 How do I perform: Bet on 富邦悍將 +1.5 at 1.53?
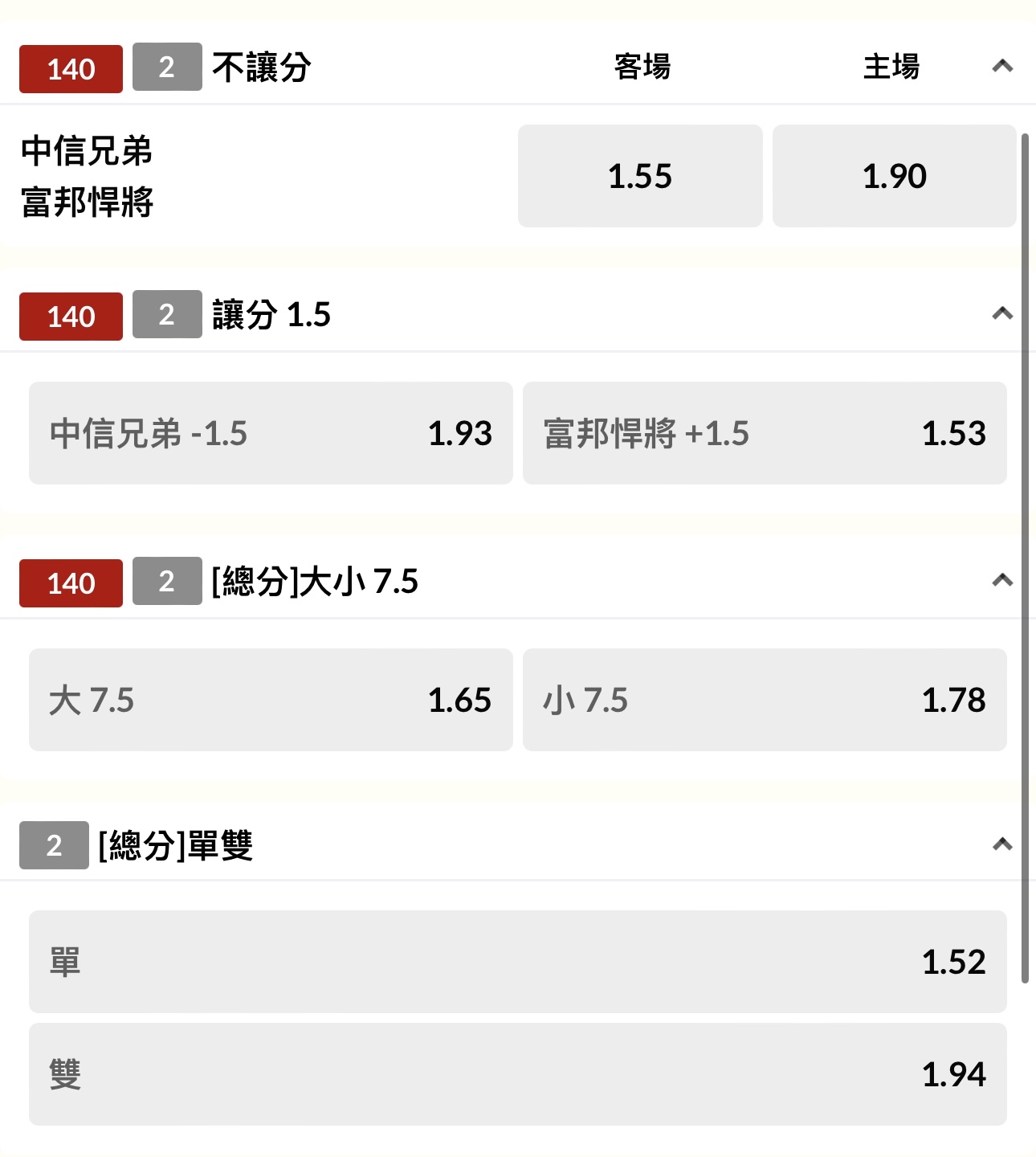[x=765, y=433]
